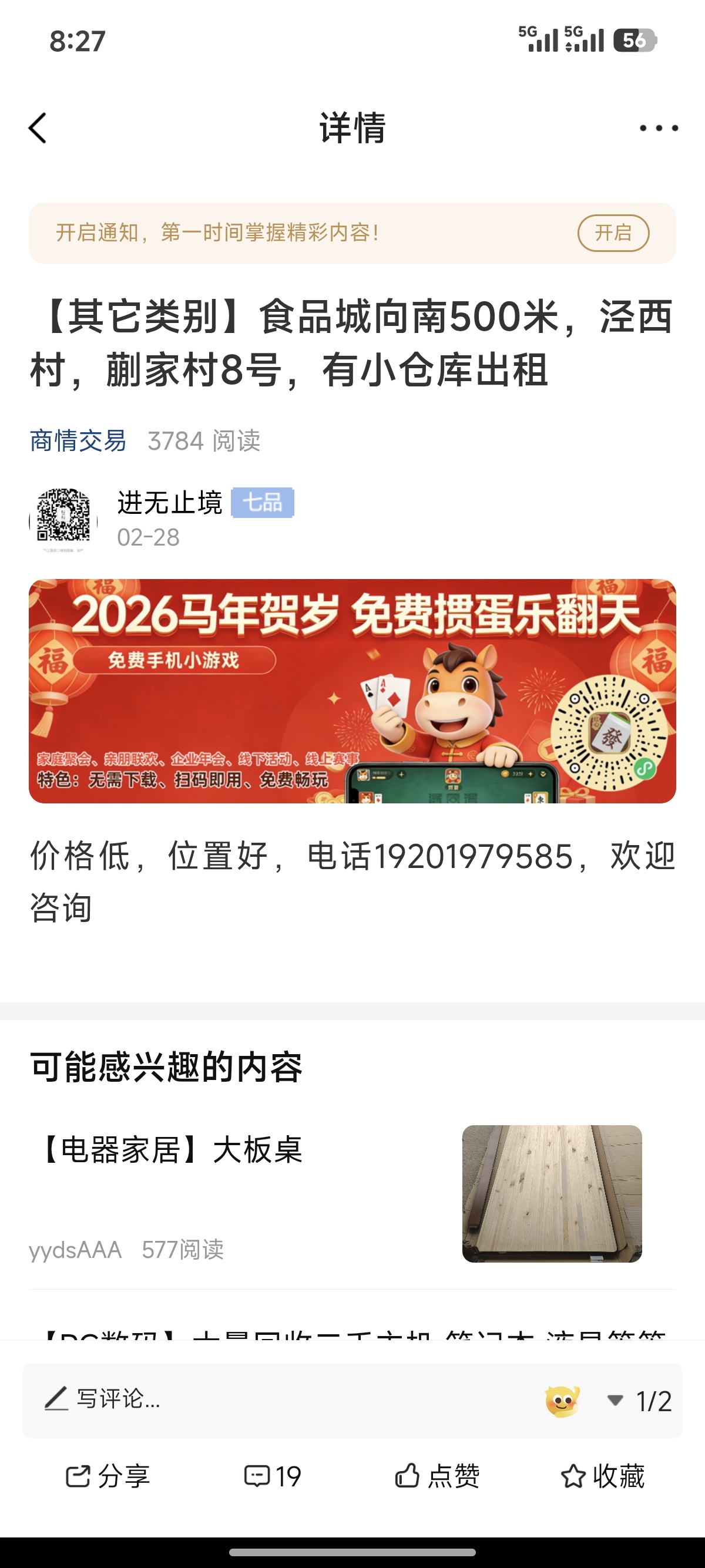The height and width of the screenshot is (1568, 705).
Task: View the 19 comments
Action: point(273,1476)
